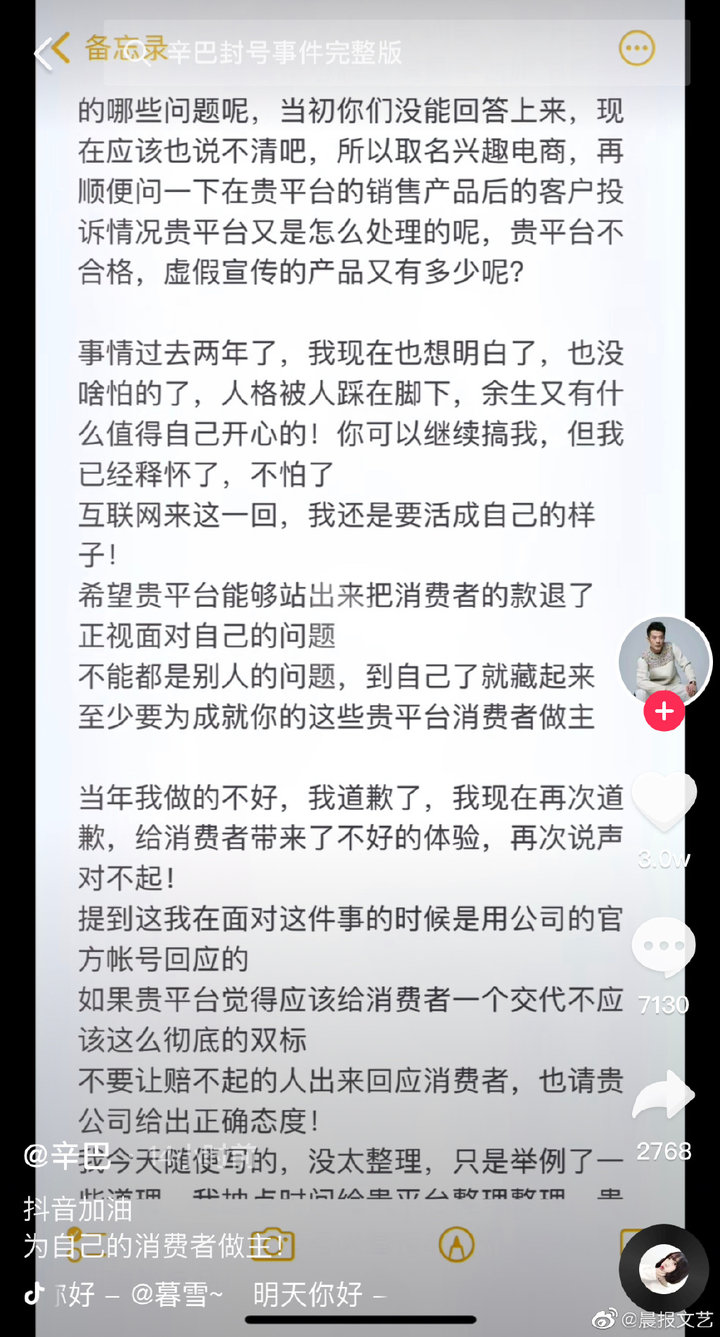Open the comments with 7130 replies
720x1337 pixels.
[x=664, y=946]
